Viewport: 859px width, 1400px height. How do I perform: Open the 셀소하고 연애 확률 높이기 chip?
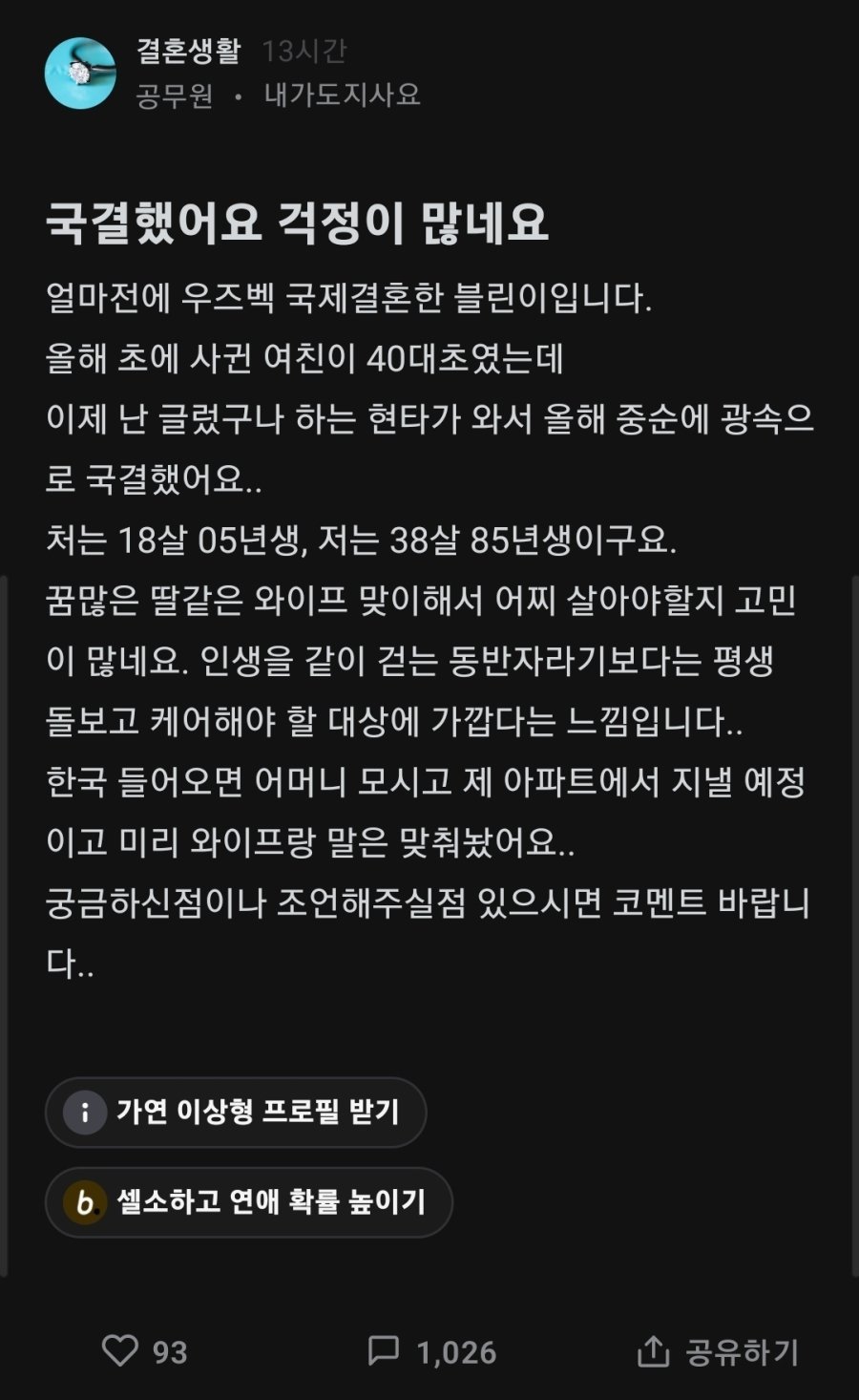point(248,1201)
